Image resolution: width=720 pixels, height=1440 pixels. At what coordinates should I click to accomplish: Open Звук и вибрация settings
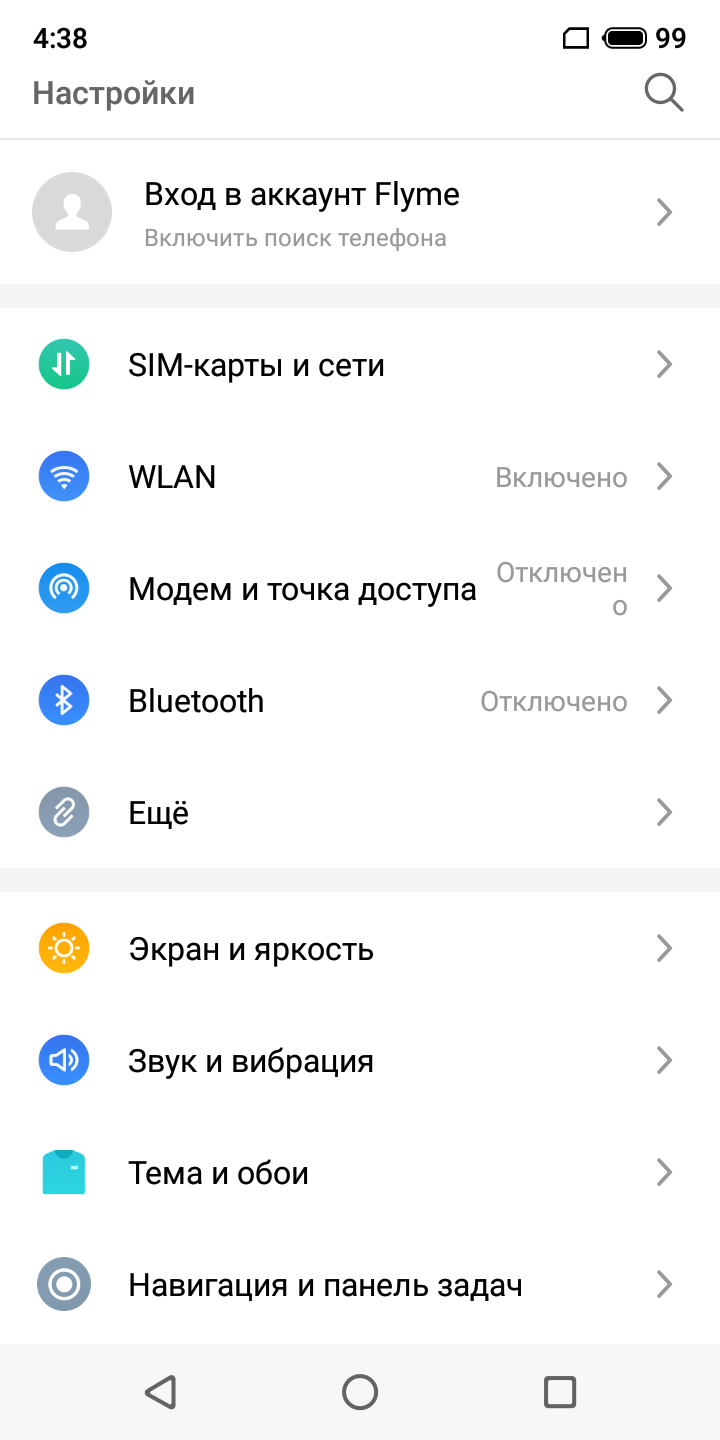tap(360, 1060)
